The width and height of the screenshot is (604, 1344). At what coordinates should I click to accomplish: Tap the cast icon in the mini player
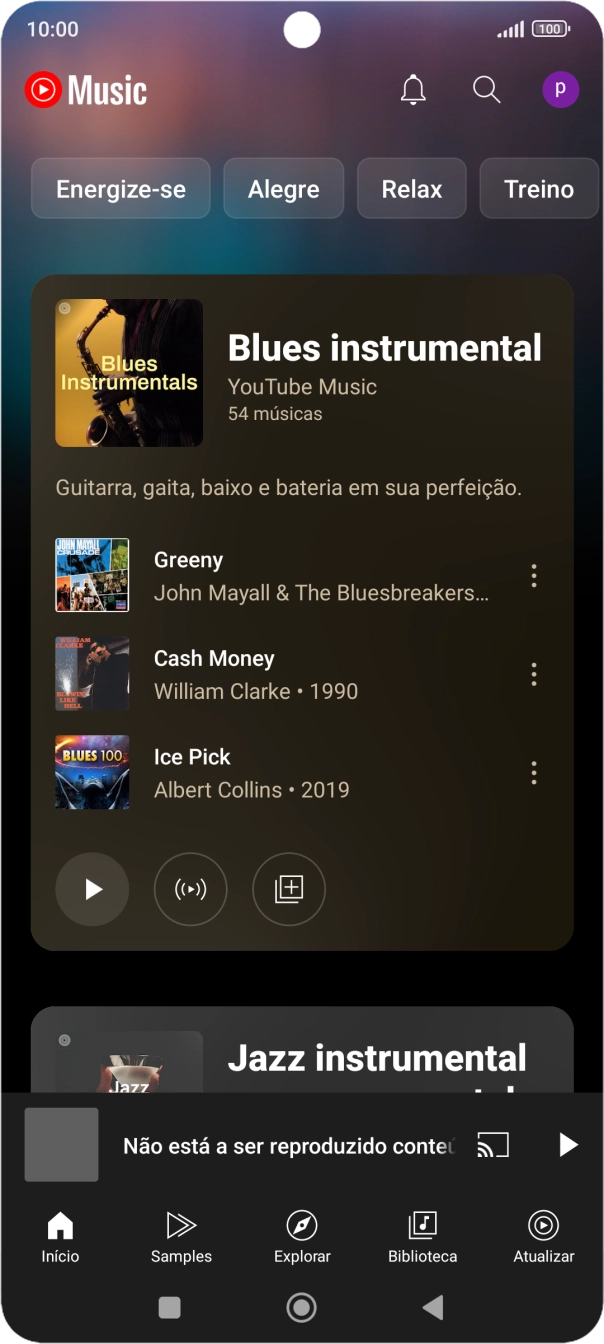click(x=493, y=1145)
